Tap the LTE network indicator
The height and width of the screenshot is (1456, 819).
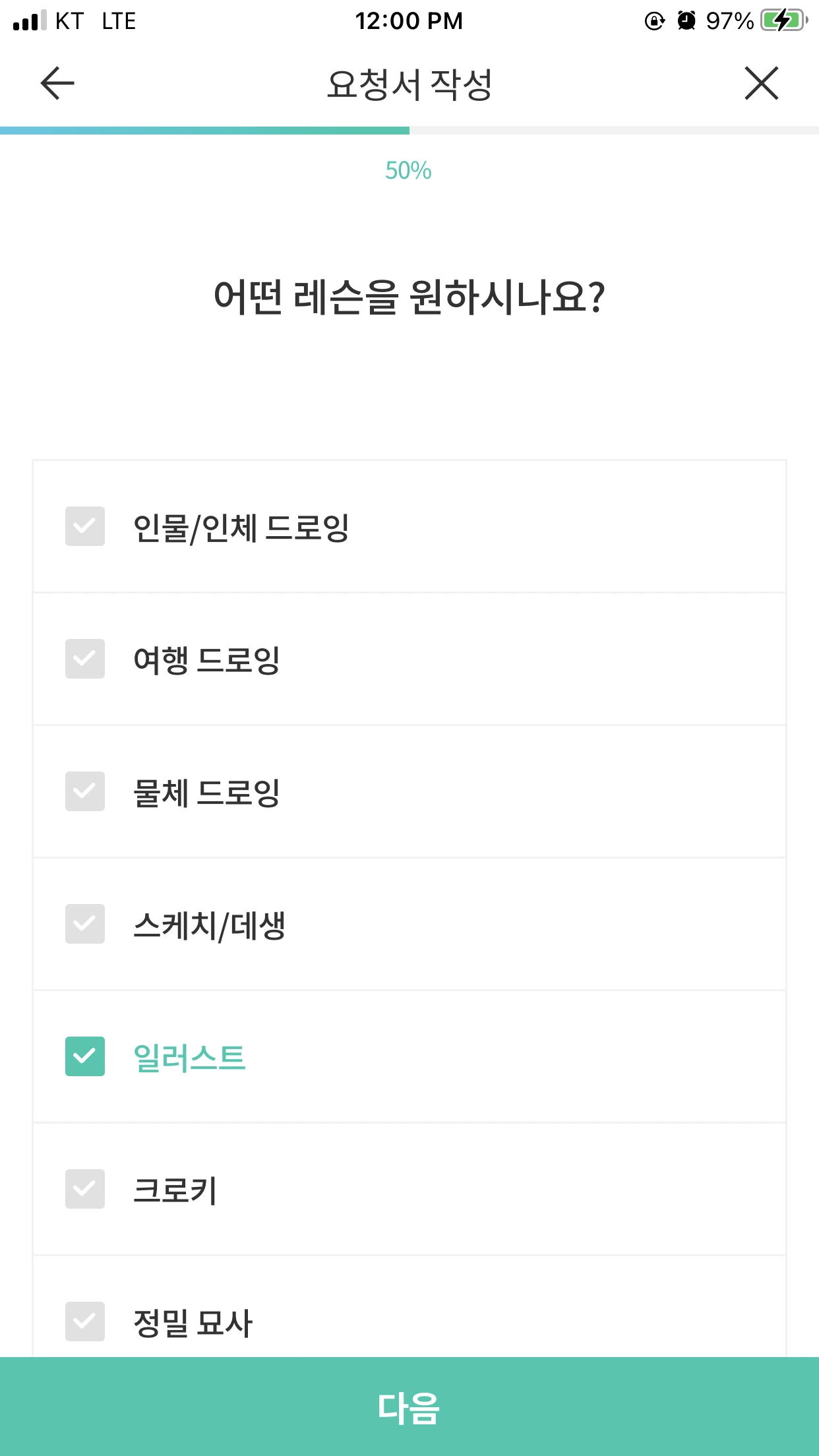119,20
